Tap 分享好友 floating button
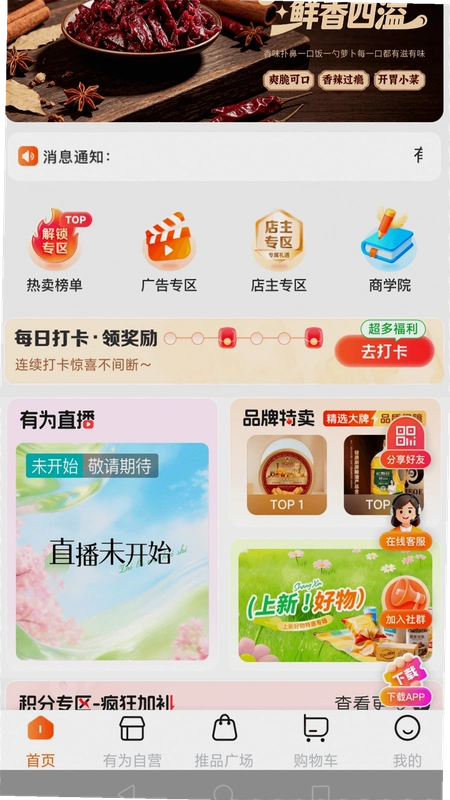This screenshot has height=800, width=450. pos(405,443)
